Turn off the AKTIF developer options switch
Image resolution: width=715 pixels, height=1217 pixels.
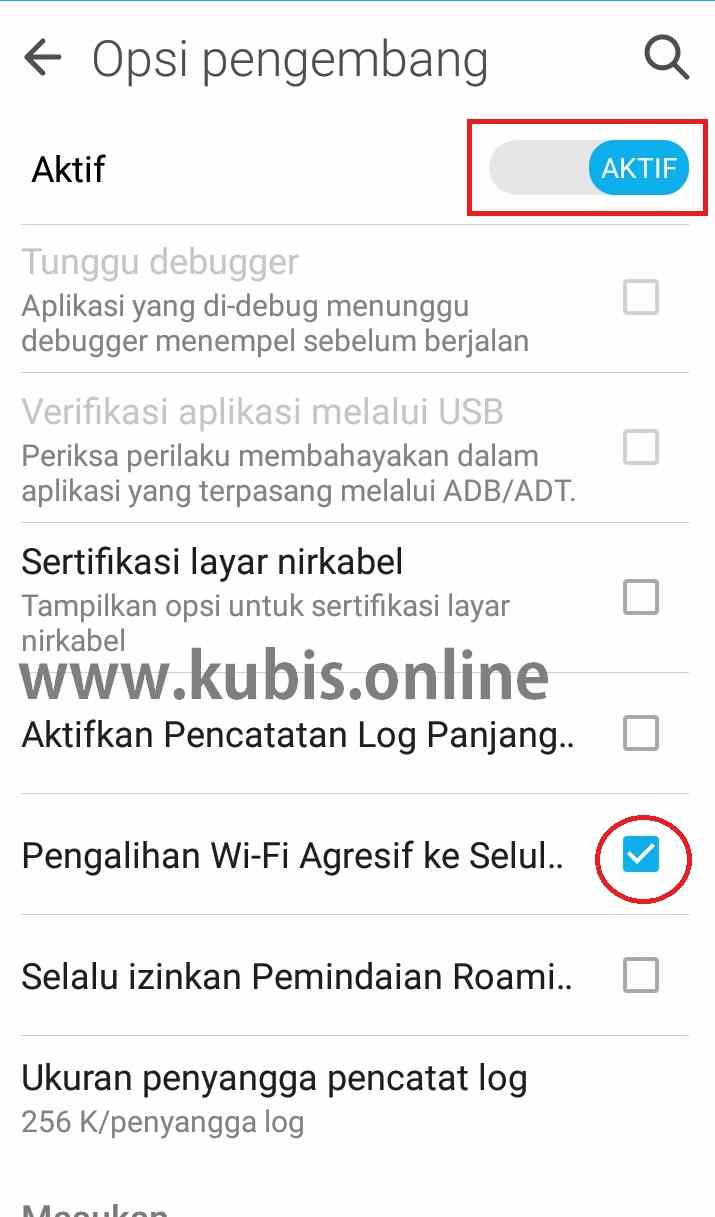click(590, 168)
